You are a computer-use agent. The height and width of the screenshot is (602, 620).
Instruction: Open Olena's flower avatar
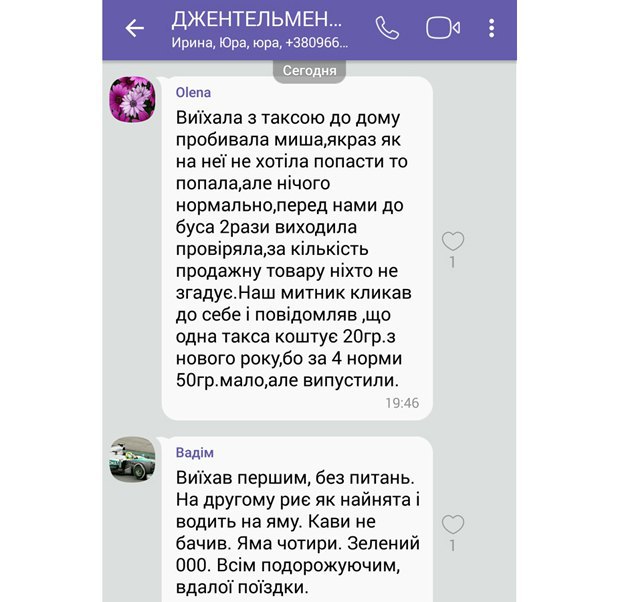pos(132,99)
